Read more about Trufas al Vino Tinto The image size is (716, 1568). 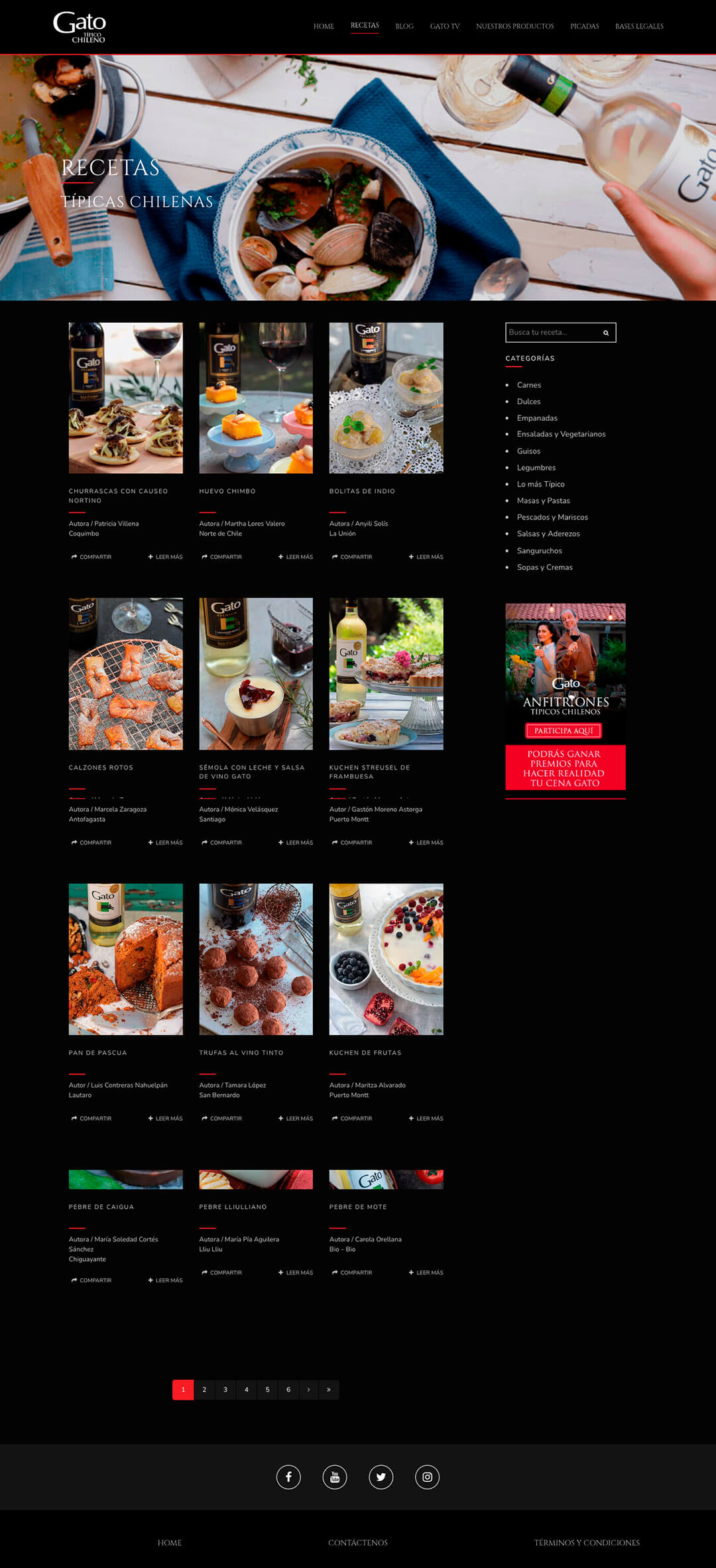point(296,1119)
